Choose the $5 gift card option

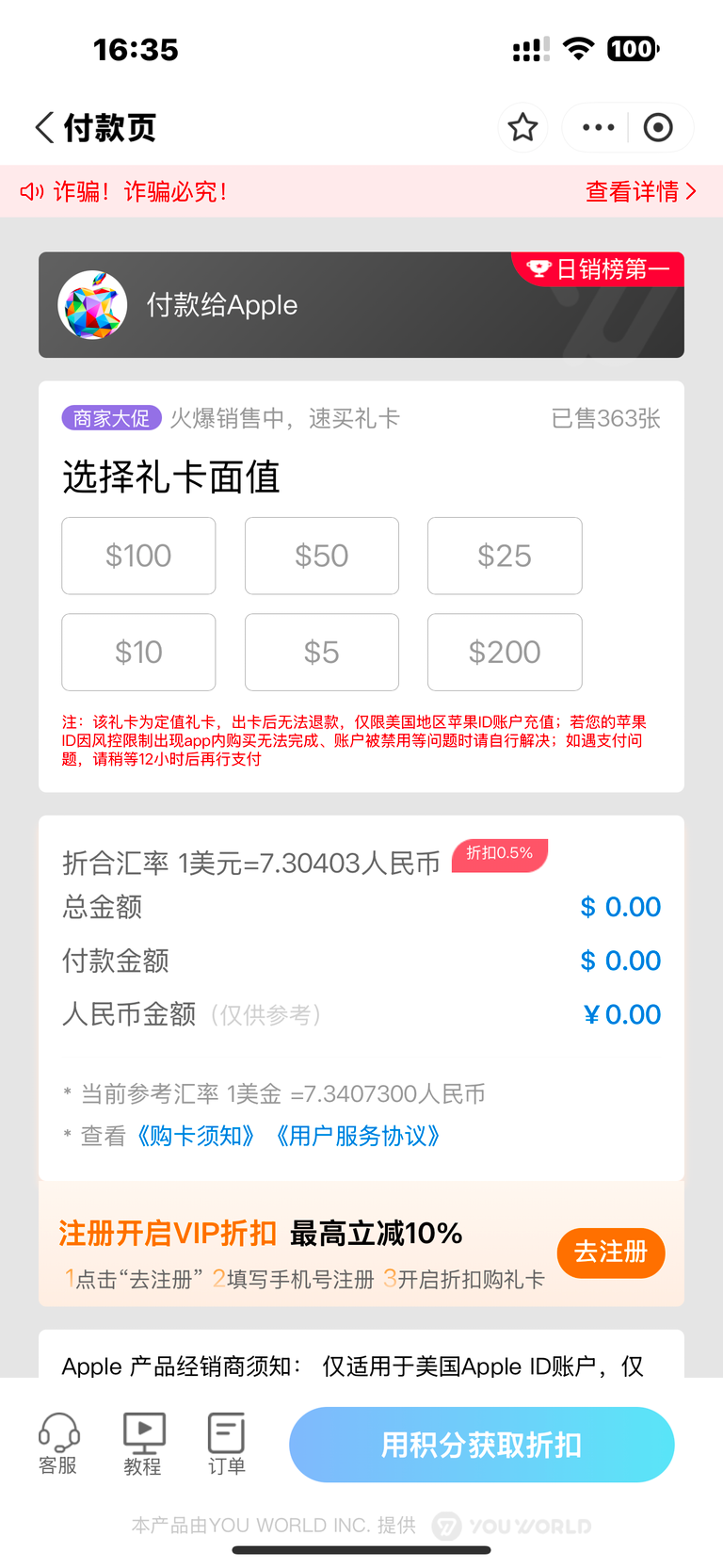tap(322, 653)
